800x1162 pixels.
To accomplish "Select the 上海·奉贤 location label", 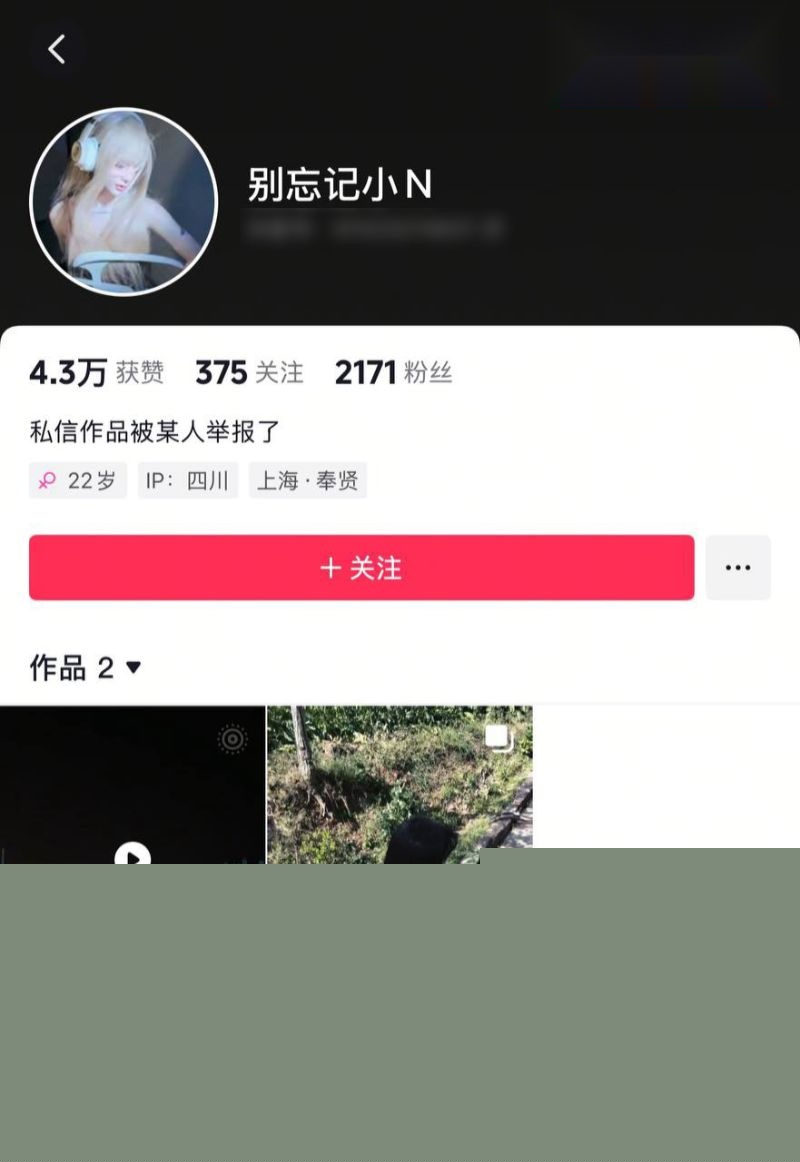I will click(307, 480).
